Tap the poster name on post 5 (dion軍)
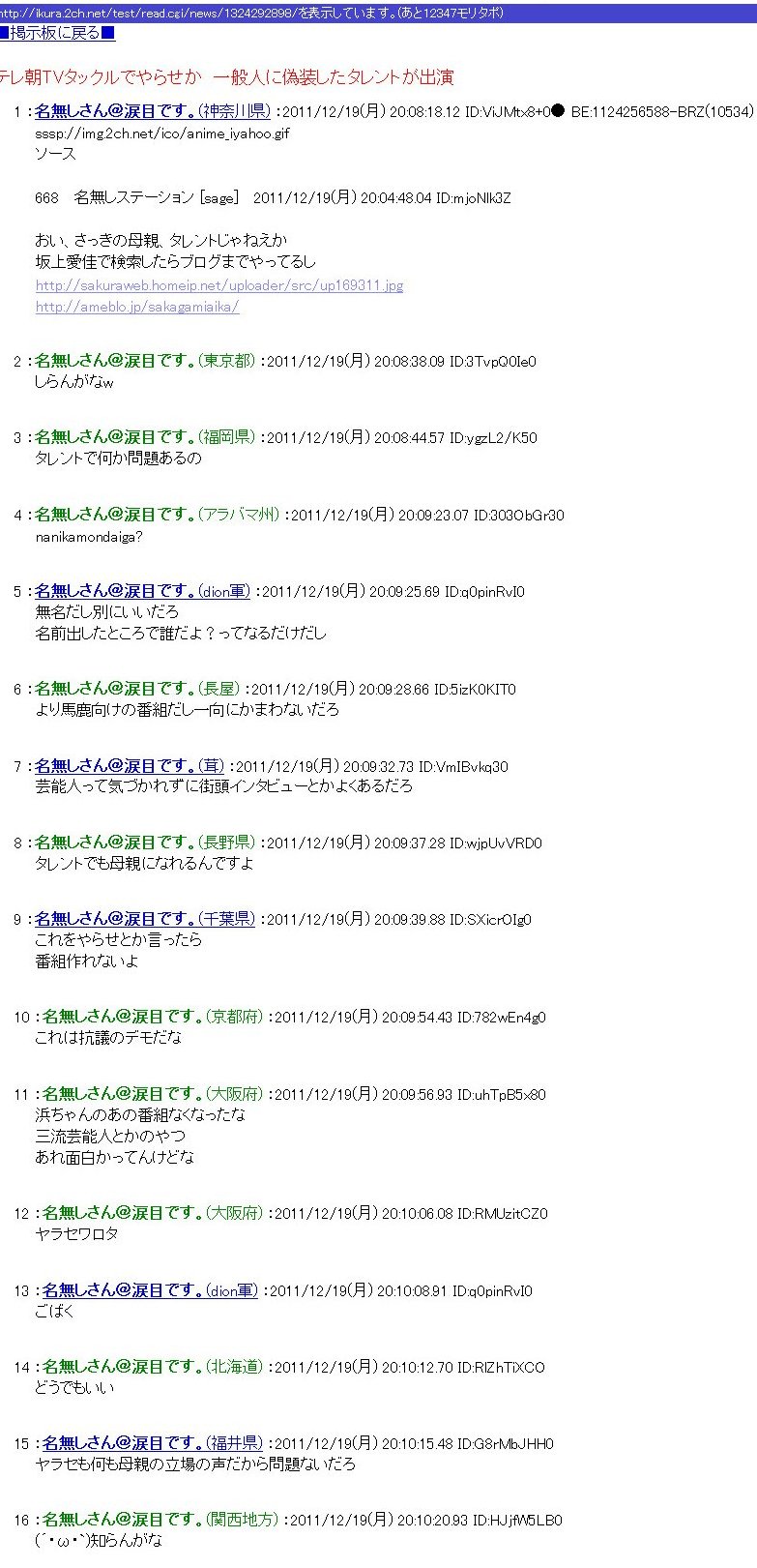 142,591
